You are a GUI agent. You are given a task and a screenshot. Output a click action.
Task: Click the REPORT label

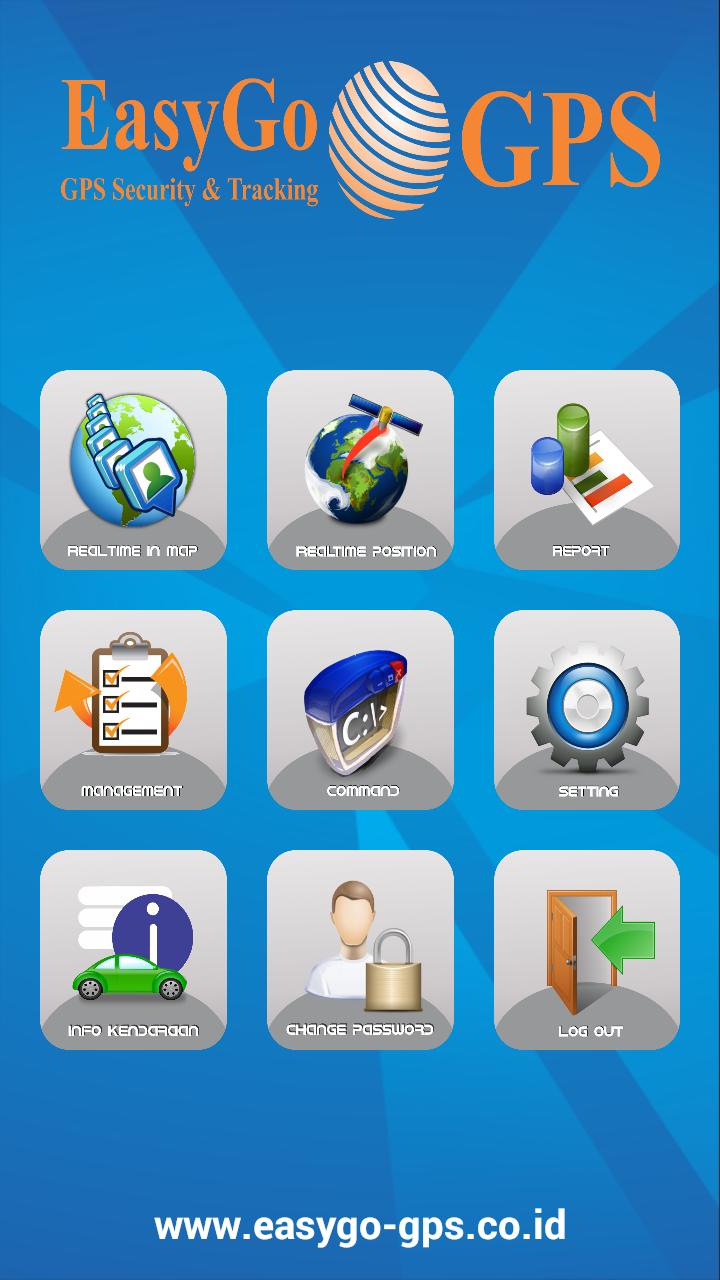point(586,550)
